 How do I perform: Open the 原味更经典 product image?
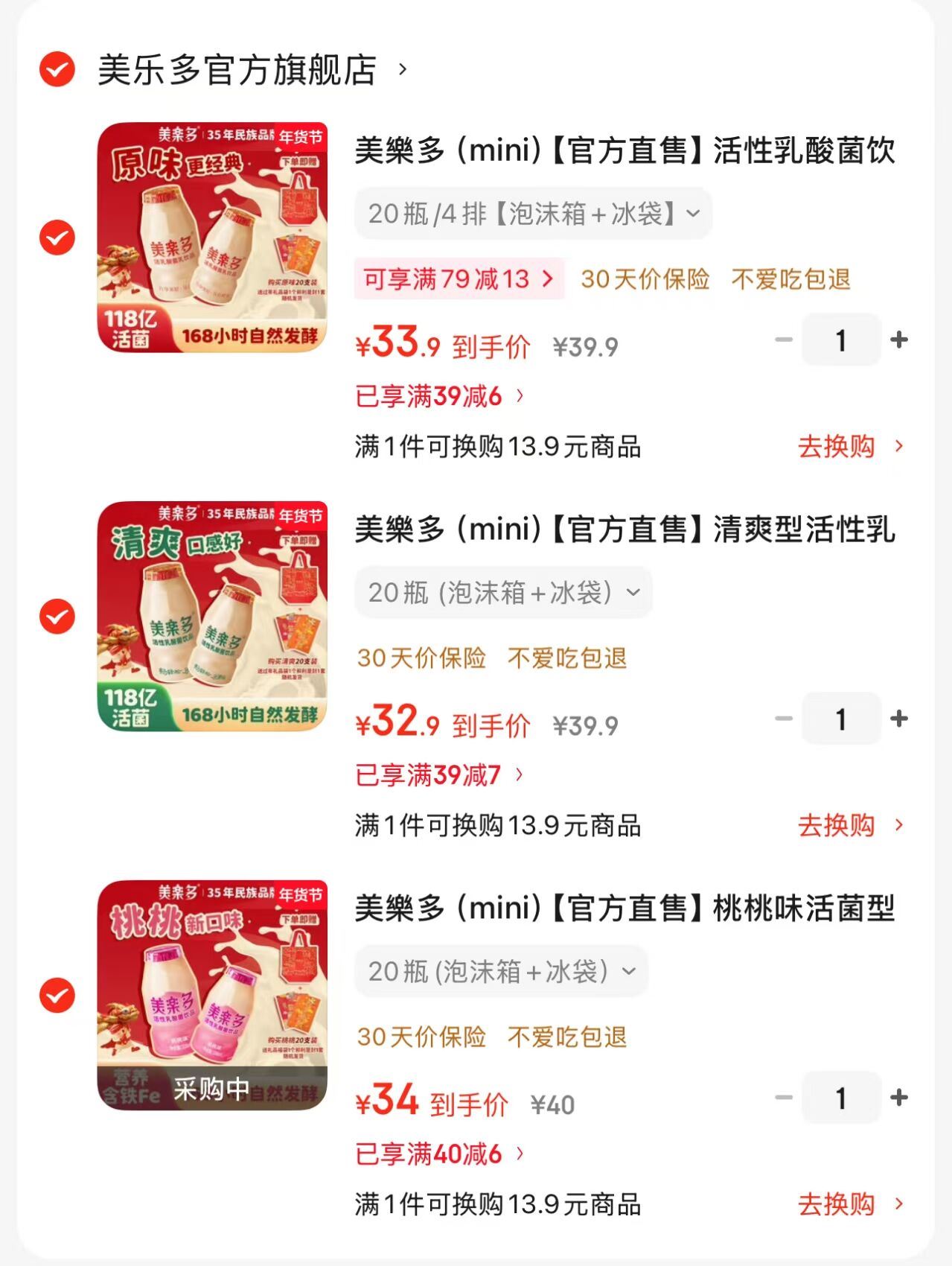(x=212, y=238)
